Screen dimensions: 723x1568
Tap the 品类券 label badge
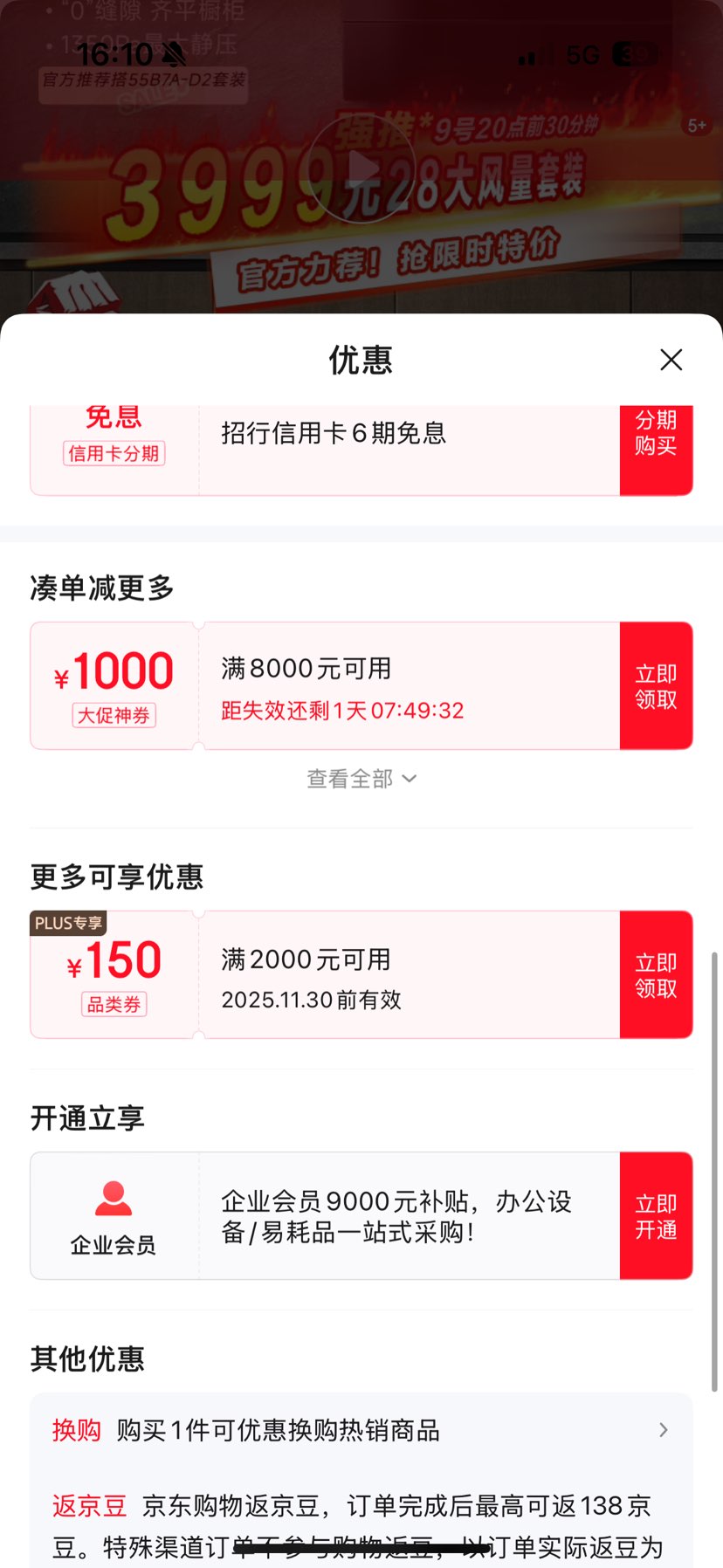[x=114, y=1004]
